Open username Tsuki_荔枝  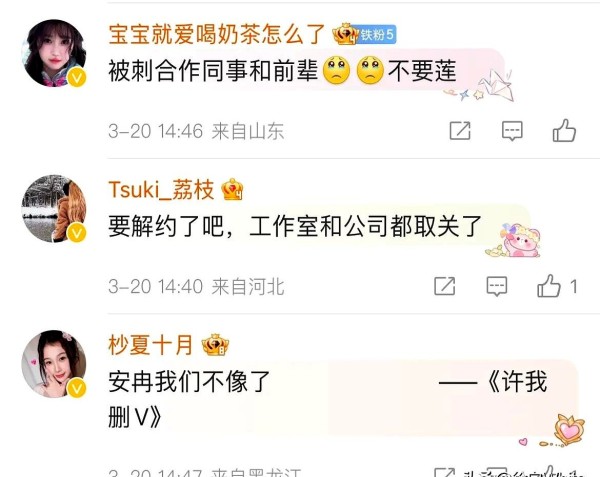coord(163,189)
